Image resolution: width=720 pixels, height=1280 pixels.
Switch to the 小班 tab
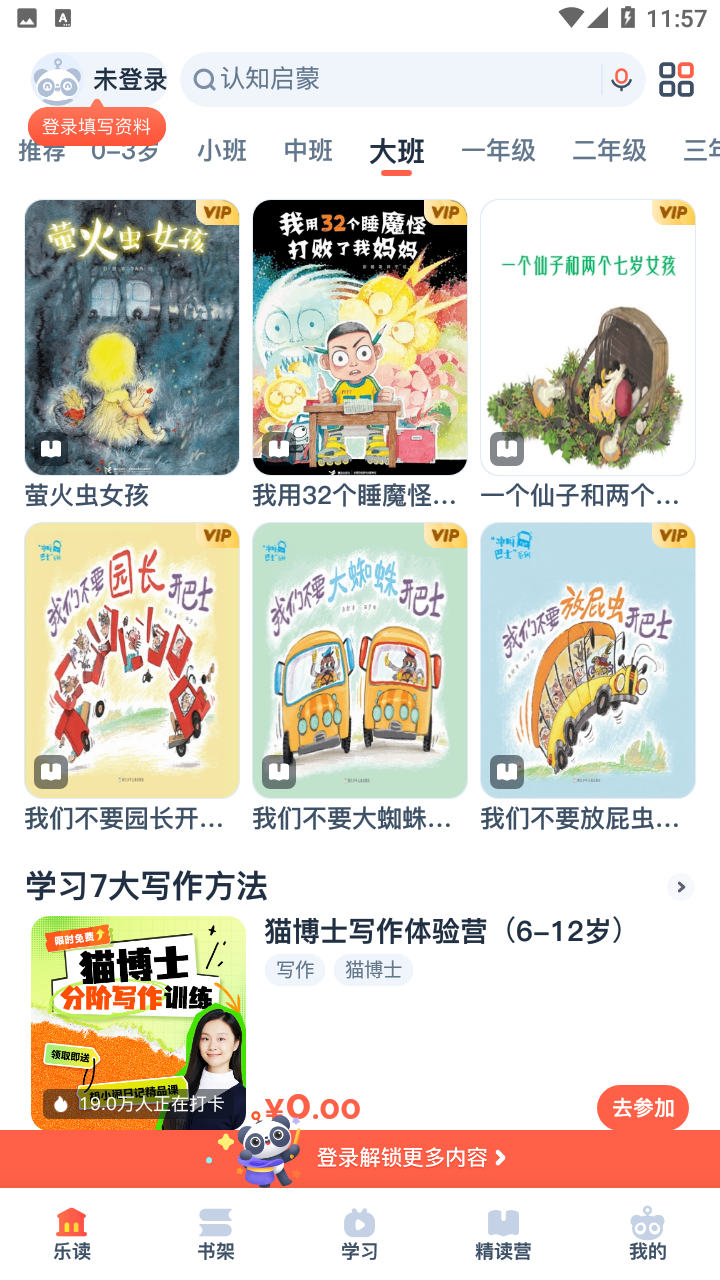(x=222, y=151)
